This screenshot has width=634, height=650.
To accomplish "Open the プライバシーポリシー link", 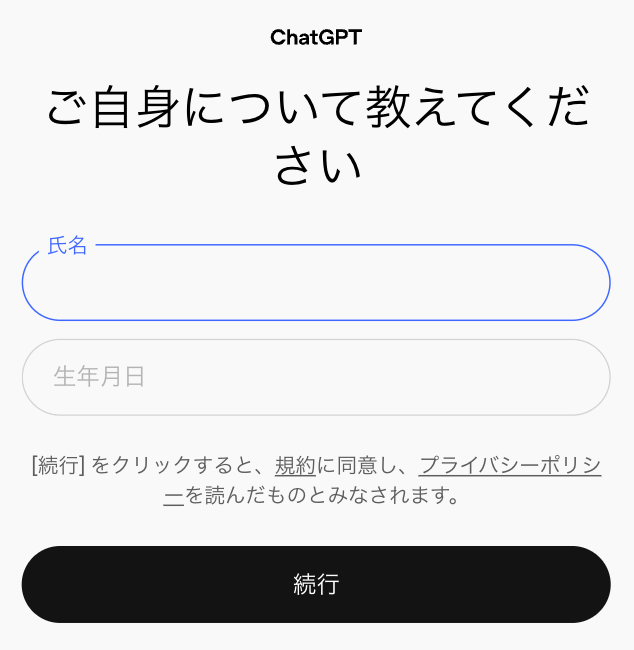I will tap(509, 465).
